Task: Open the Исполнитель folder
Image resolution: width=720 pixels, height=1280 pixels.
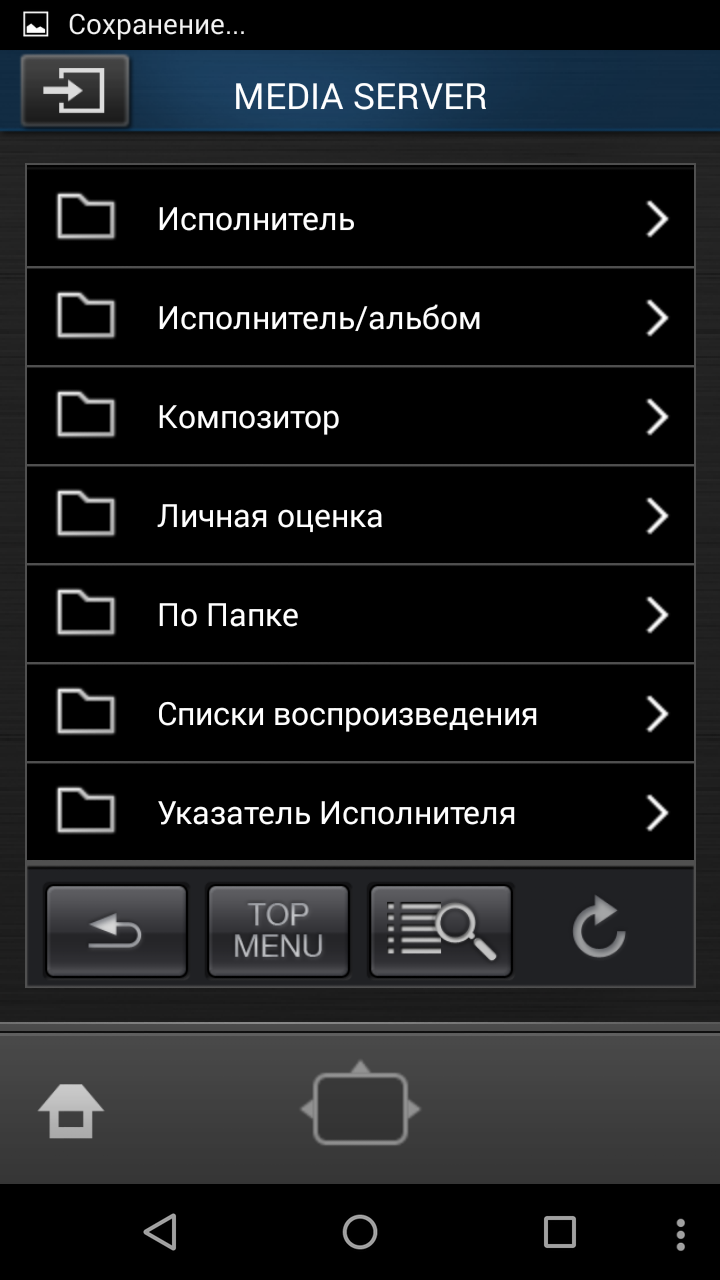Action: (x=360, y=218)
